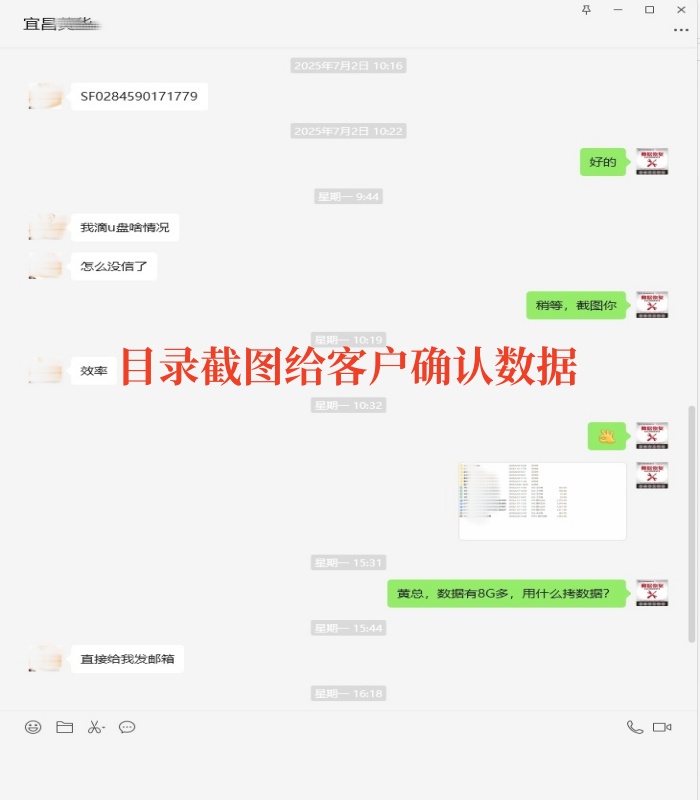Focus the message input area

tap(350, 768)
